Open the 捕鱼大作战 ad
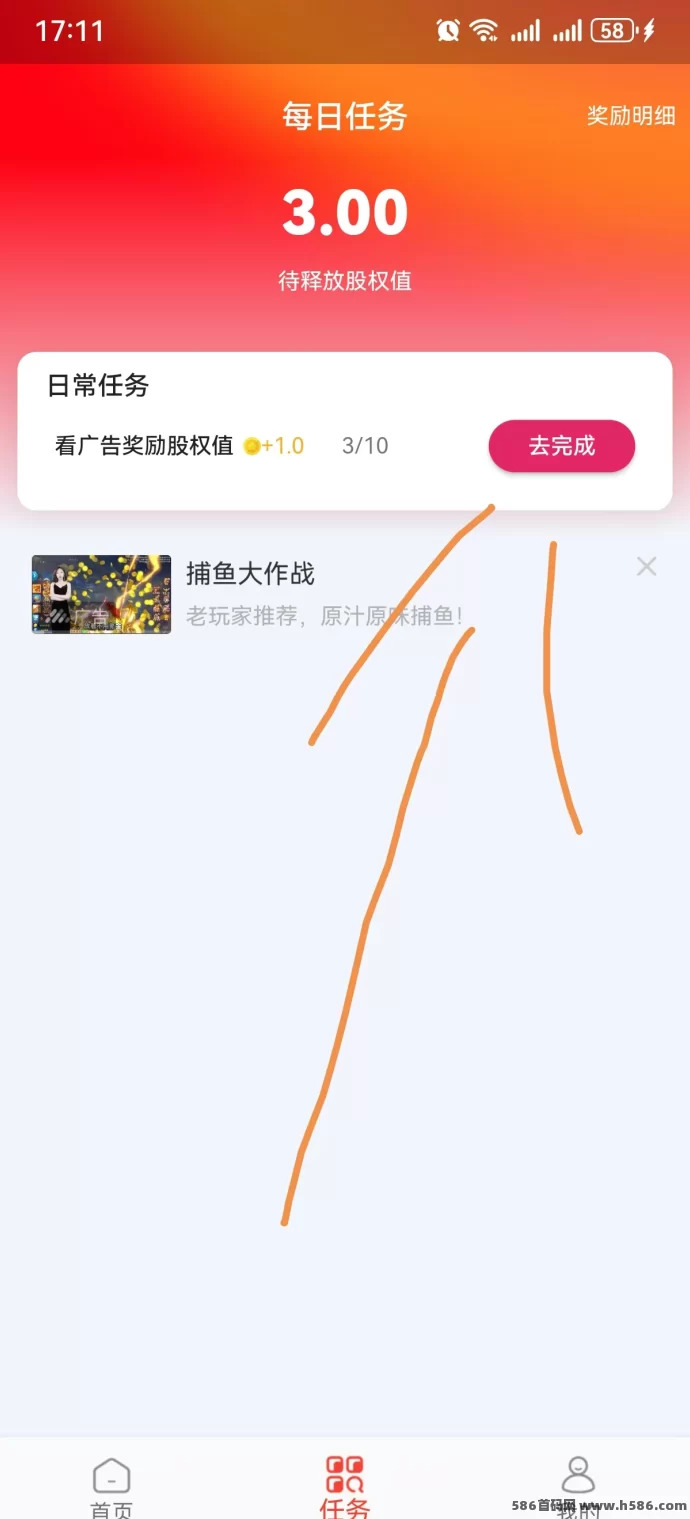This screenshot has height=1519, width=690. pos(250,593)
